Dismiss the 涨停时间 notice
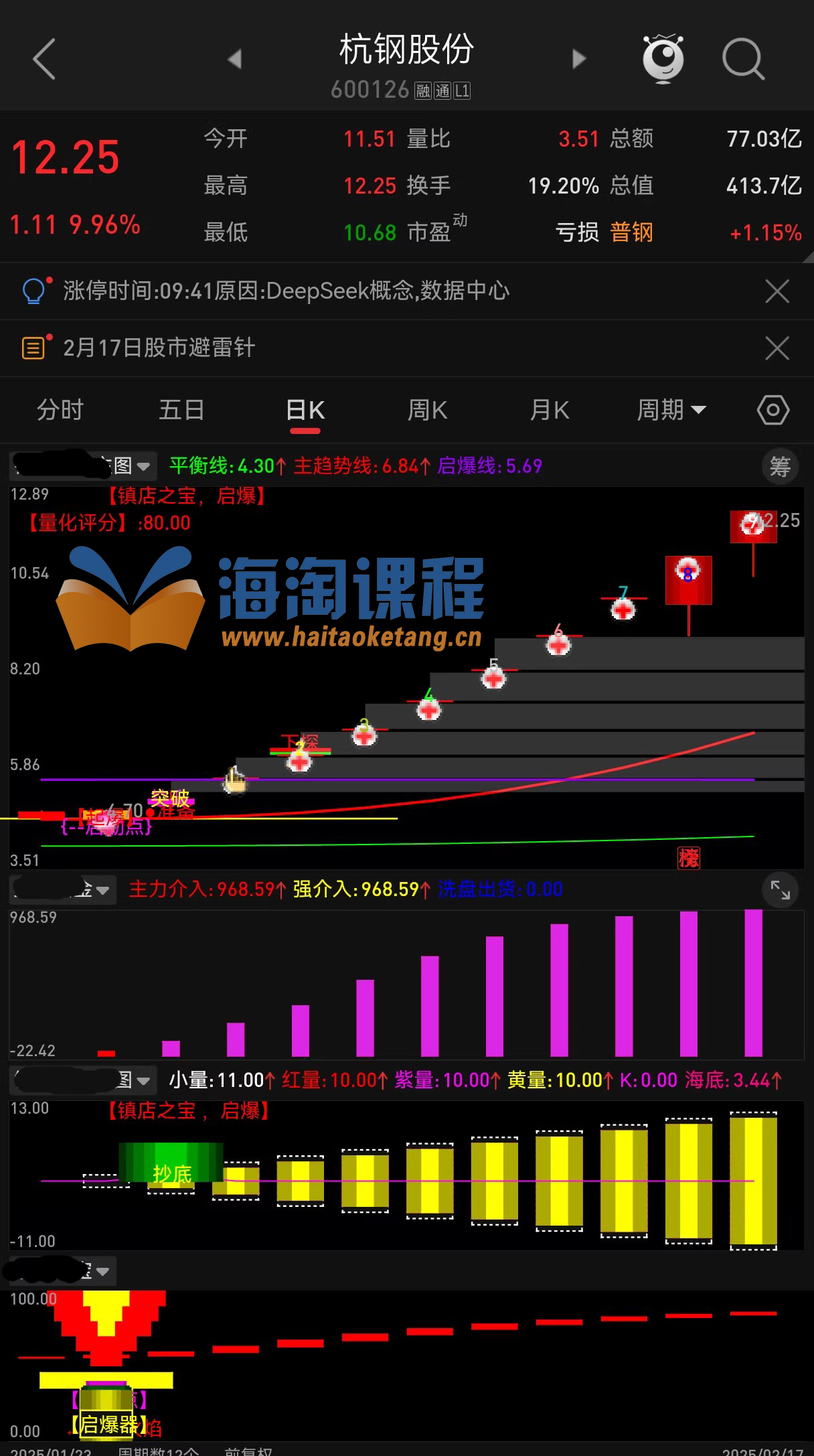Screen dimensions: 814x1456 [x=777, y=291]
